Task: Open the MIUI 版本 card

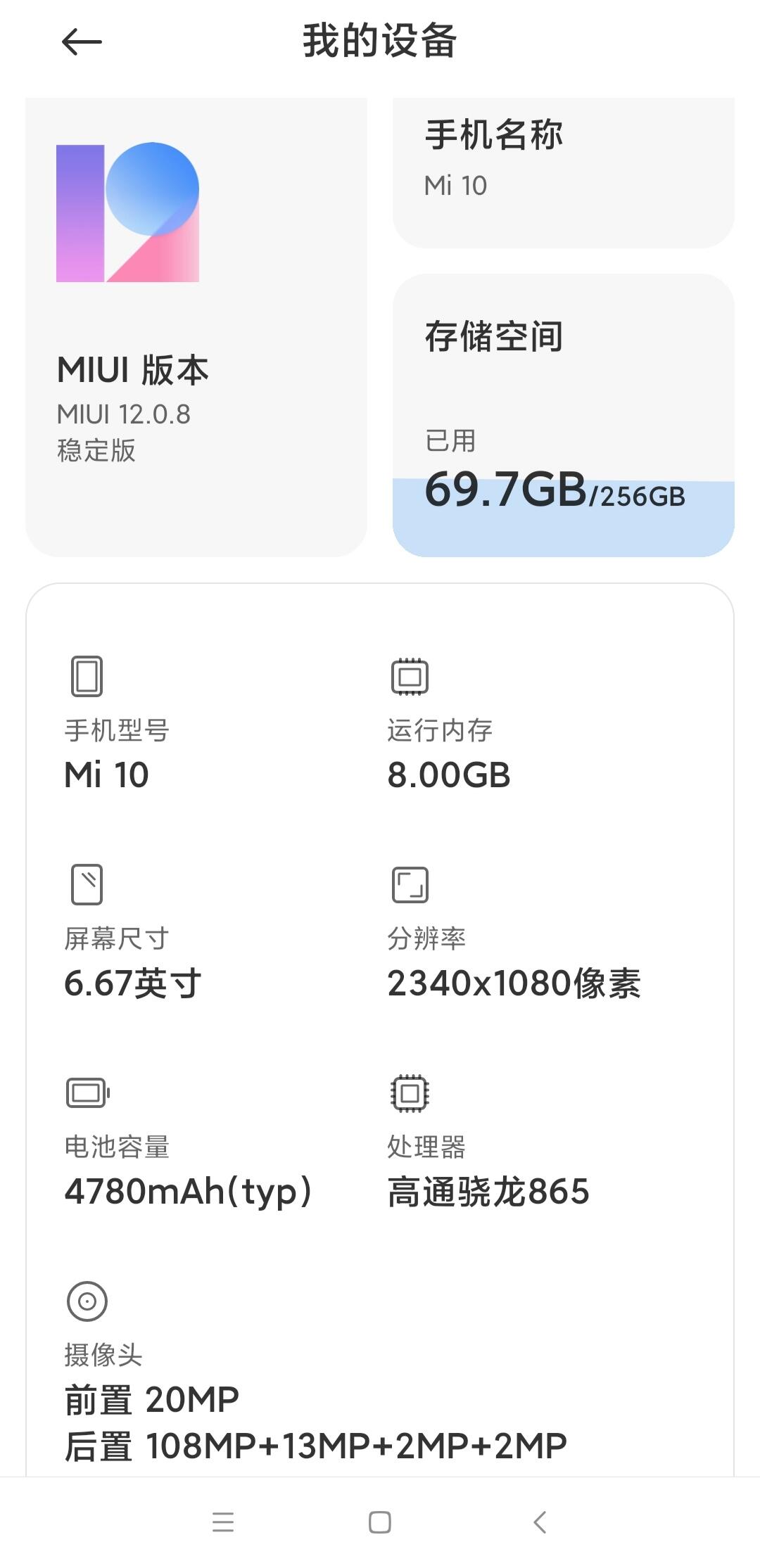Action: tap(196, 328)
